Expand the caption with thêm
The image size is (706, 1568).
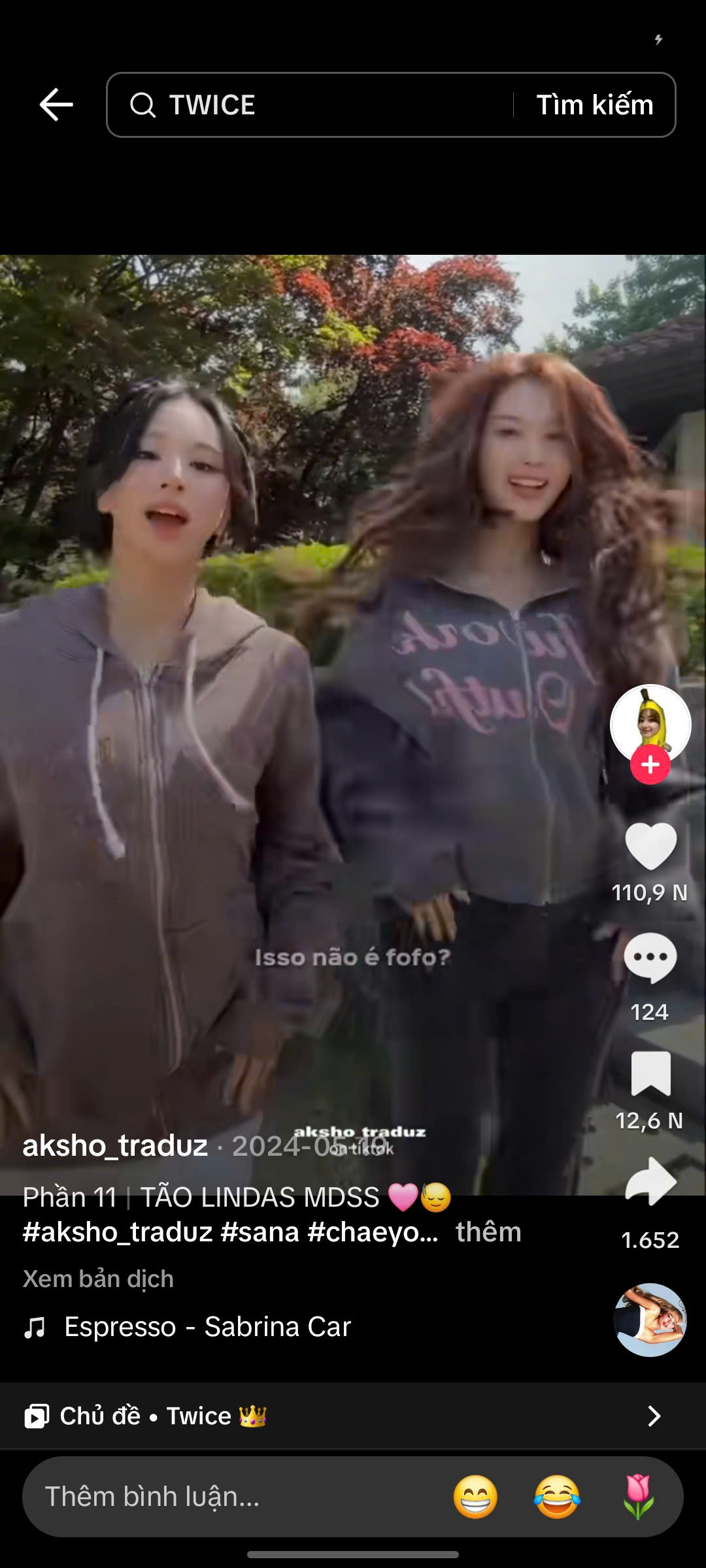[x=488, y=1232]
